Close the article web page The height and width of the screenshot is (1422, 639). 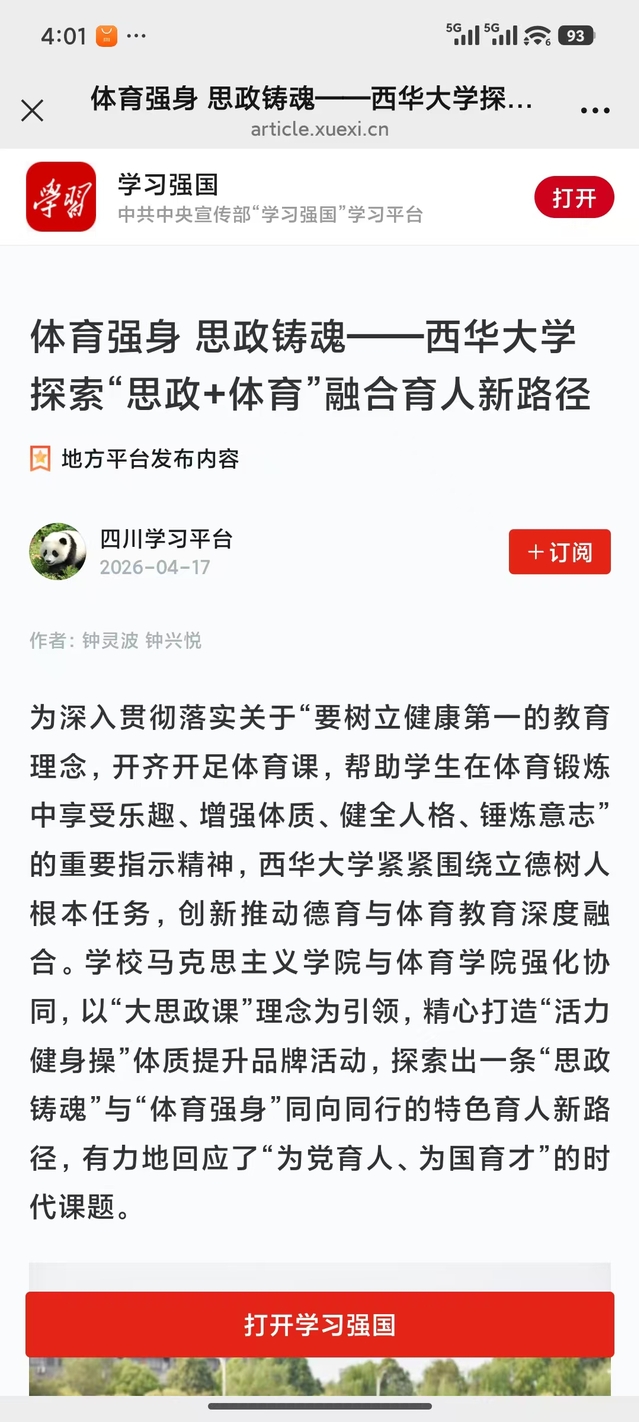[x=32, y=110]
